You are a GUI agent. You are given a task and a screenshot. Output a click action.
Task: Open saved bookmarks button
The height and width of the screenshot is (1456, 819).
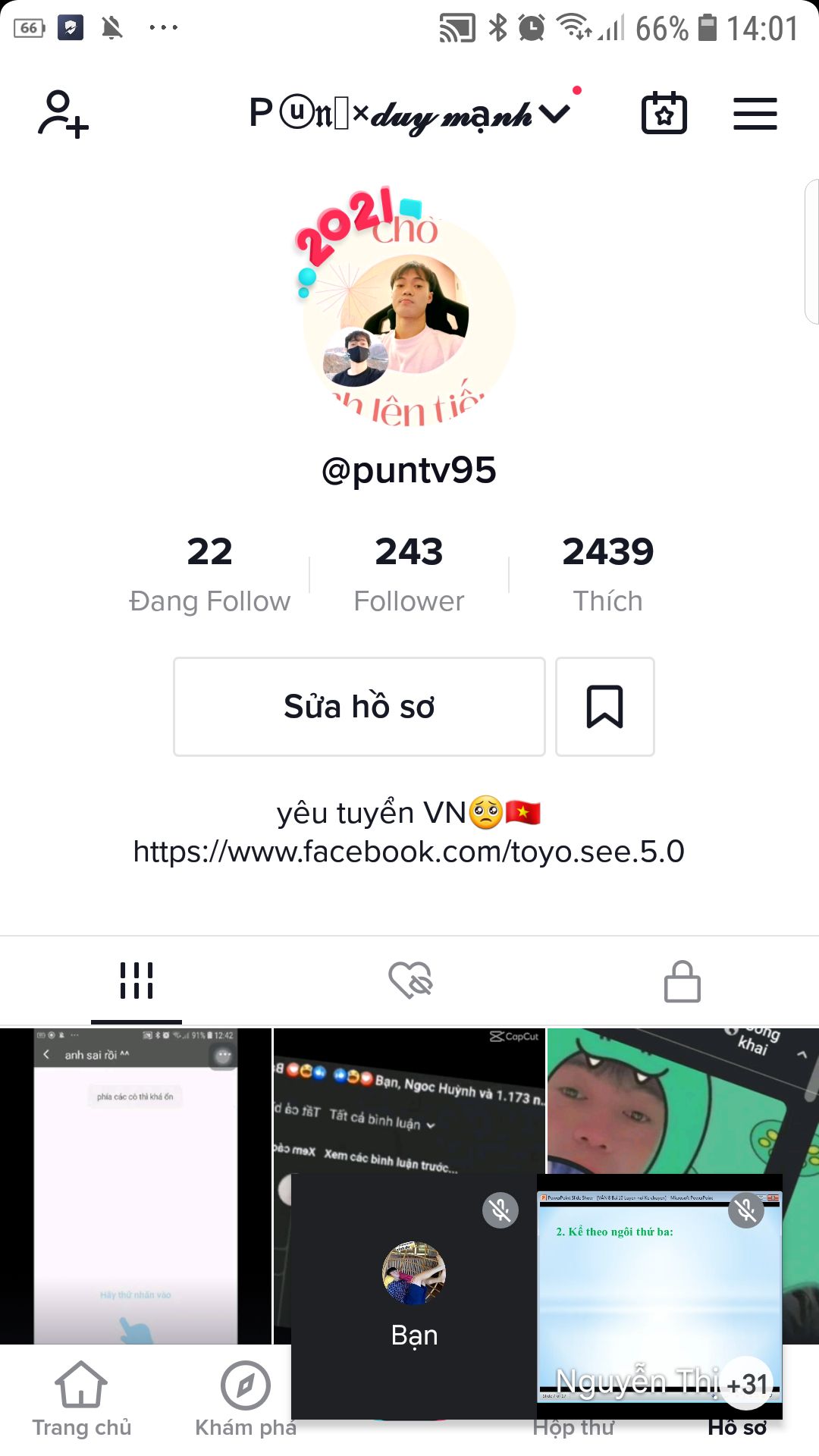604,707
